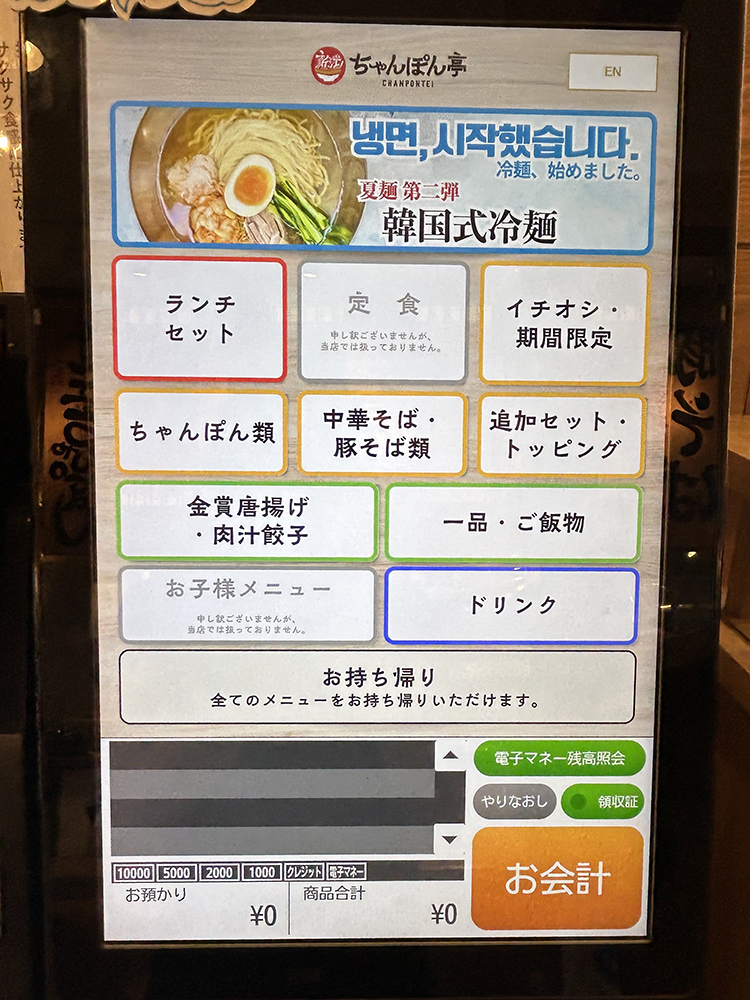Choose お持ち帰り takeout option
The height and width of the screenshot is (1000, 750).
pos(378,686)
